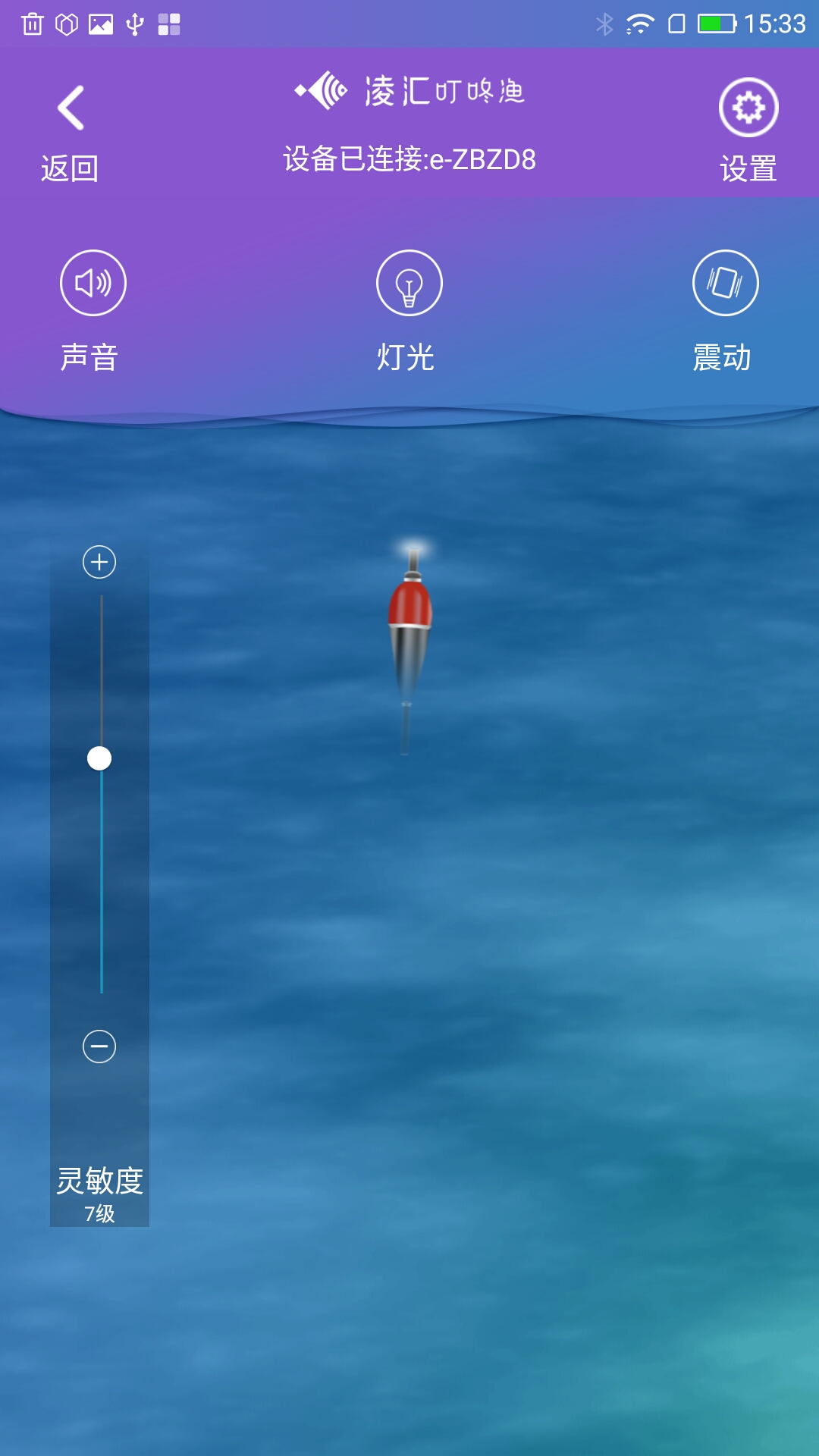Toggle the 声音 sound alert
Image resolution: width=819 pixels, height=1456 pixels.
point(93,284)
